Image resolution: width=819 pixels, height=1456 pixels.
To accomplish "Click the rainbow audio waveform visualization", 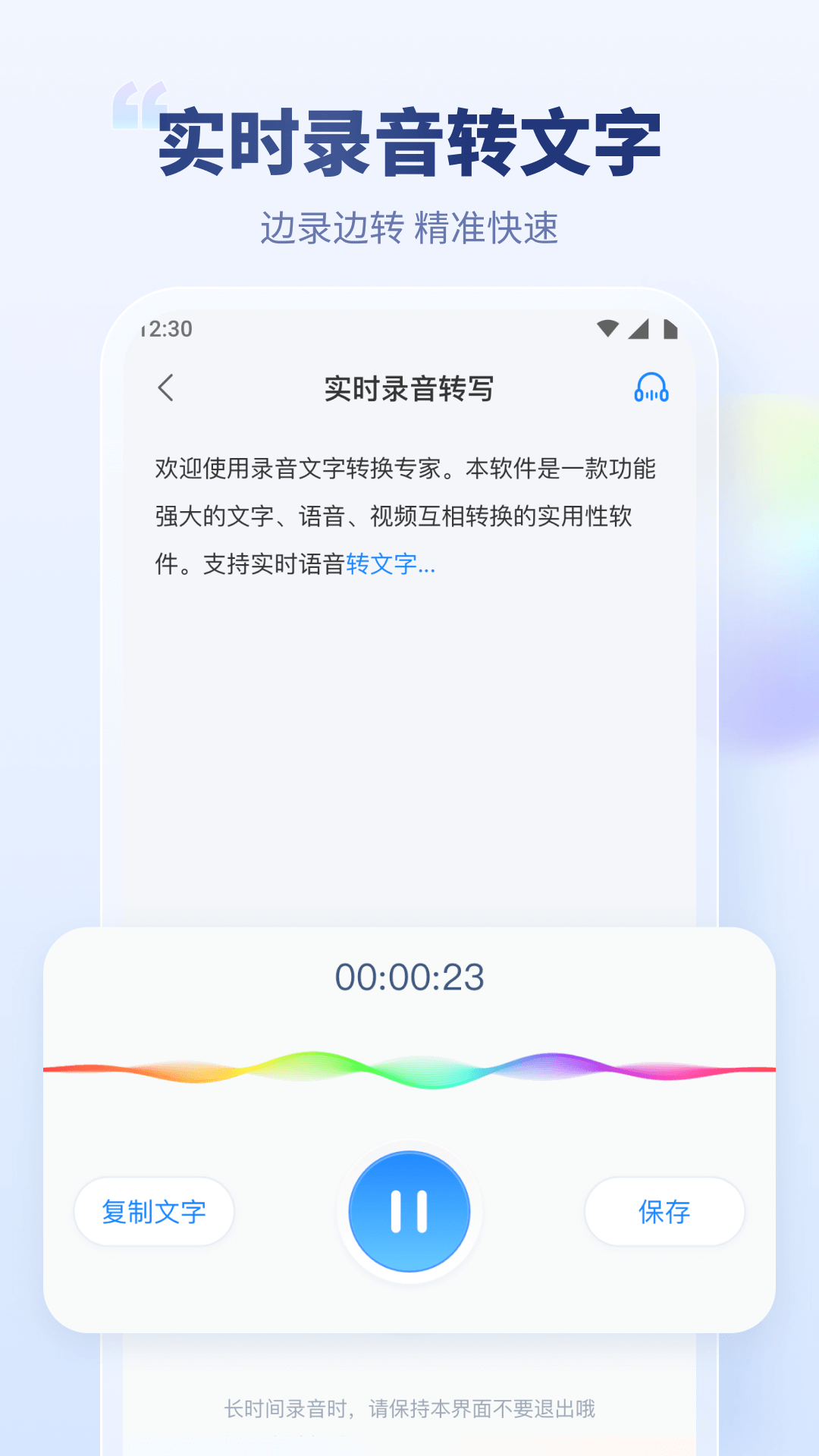I will [409, 1069].
